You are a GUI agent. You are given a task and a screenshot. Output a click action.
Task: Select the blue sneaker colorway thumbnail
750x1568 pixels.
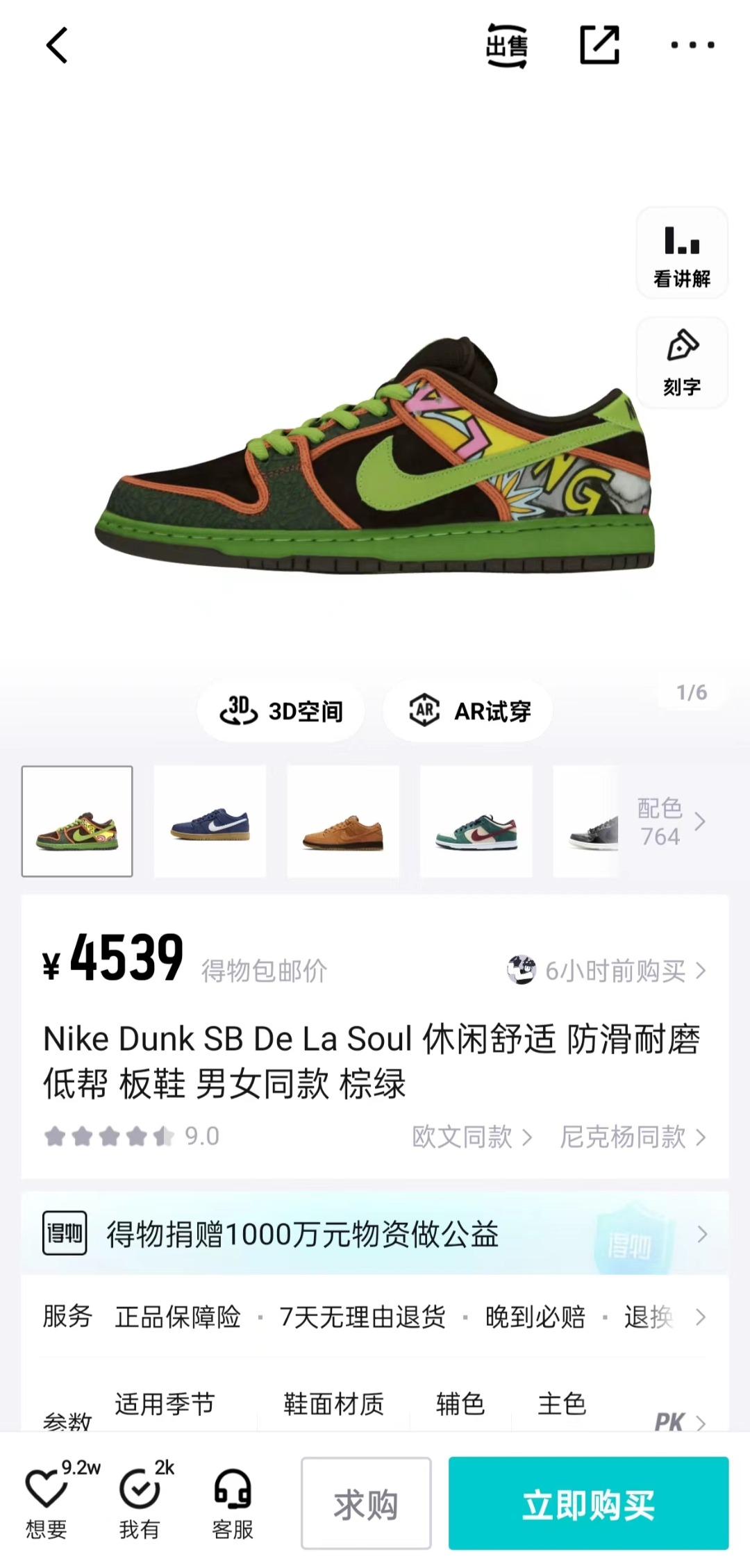point(210,821)
